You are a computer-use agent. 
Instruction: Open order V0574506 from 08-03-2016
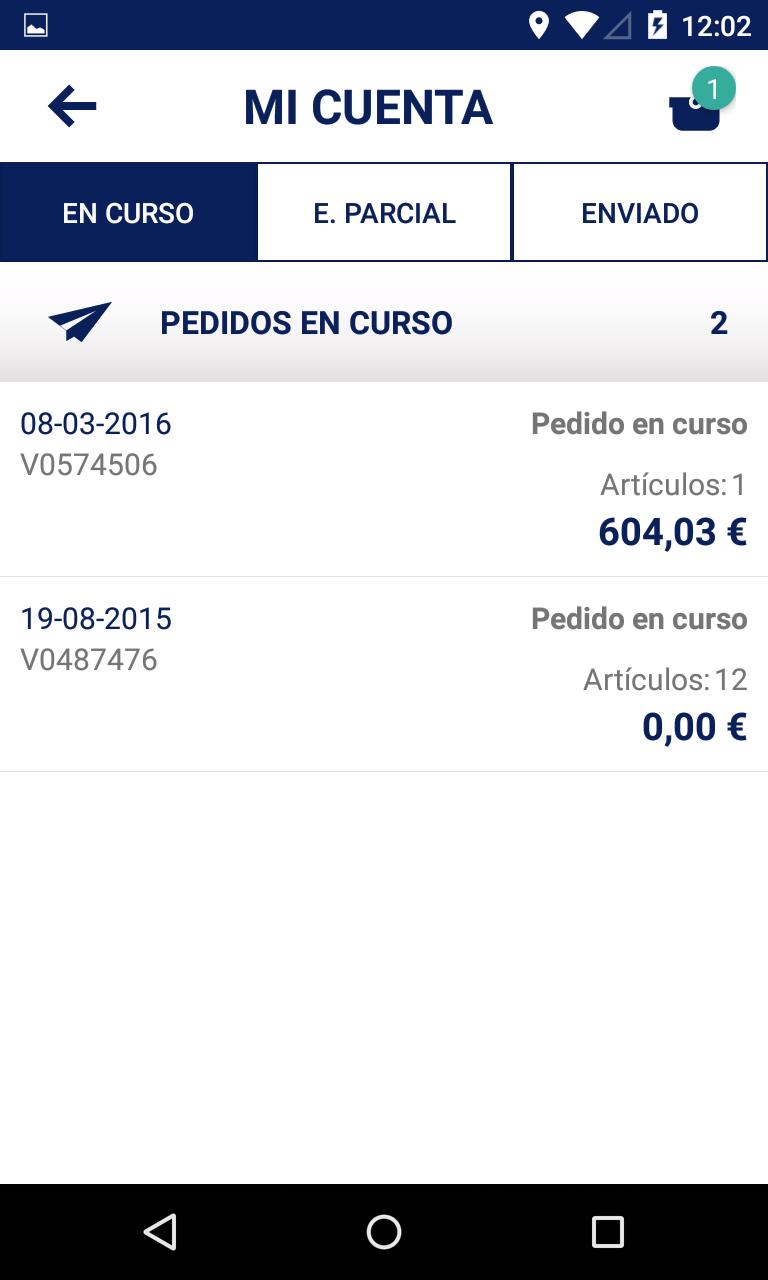[x=384, y=480]
